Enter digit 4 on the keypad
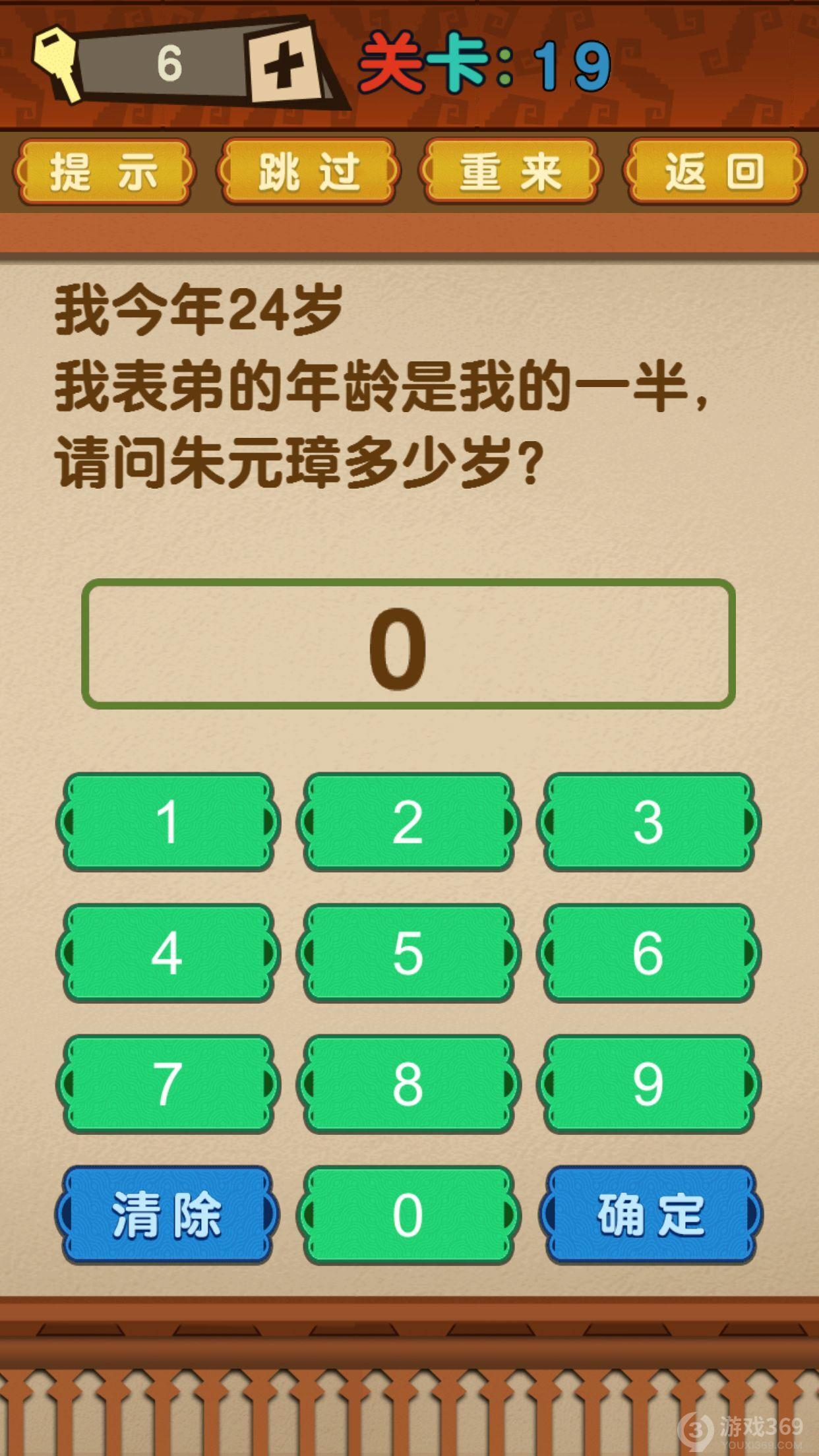Viewport: 819px width, 1456px height. click(168, 953)
